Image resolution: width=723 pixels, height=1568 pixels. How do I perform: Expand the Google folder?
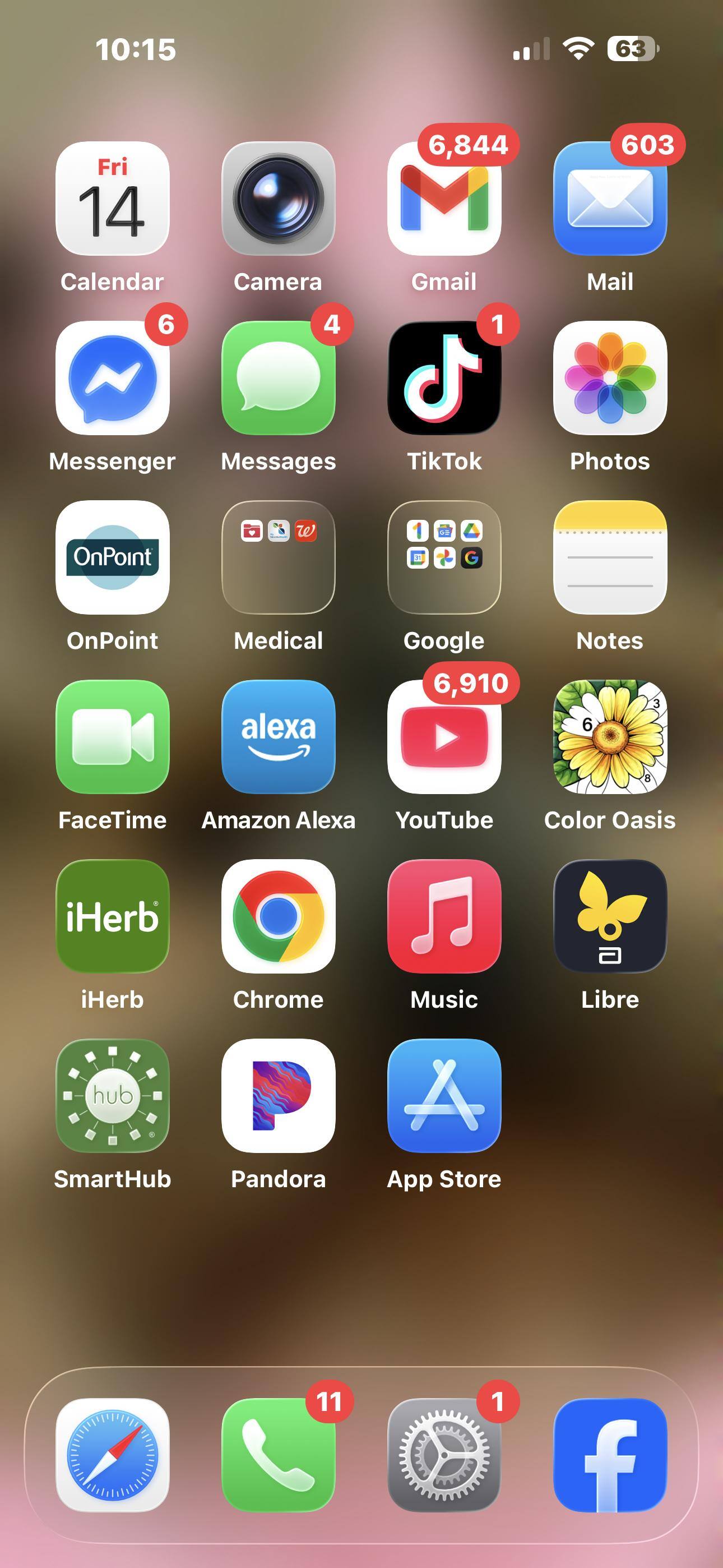click(444, 557)
